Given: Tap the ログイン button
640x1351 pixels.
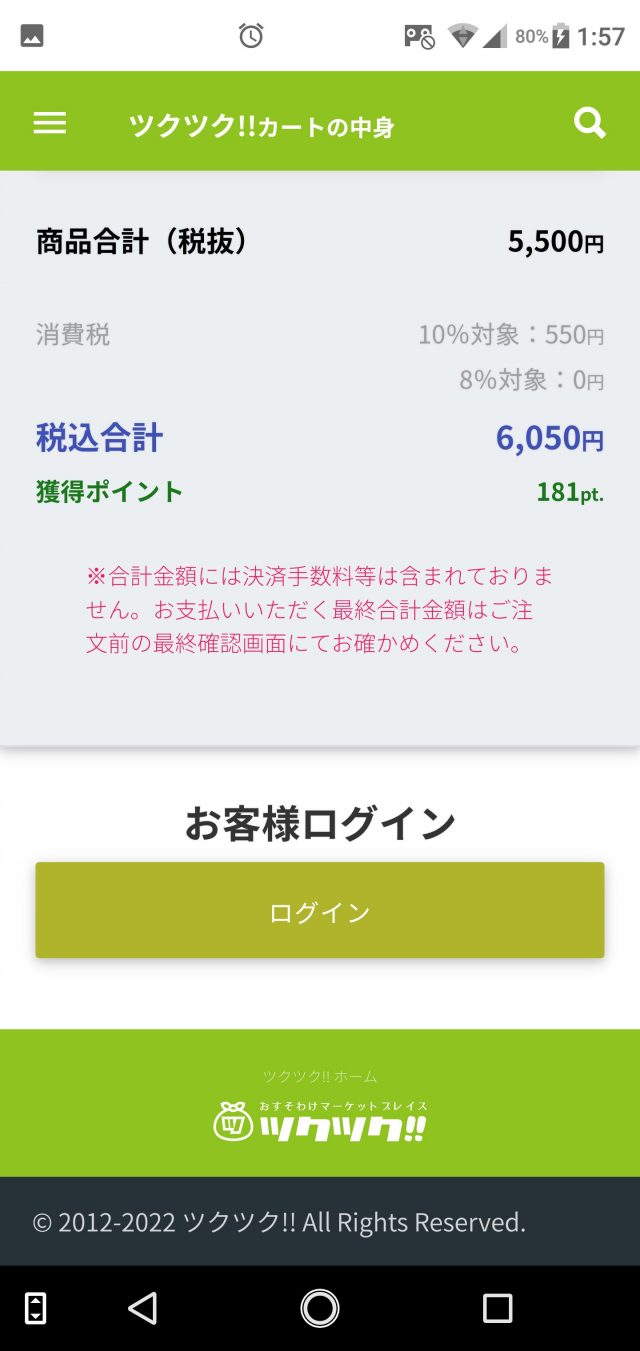Looking at the screenshot, I should point(320,911).
